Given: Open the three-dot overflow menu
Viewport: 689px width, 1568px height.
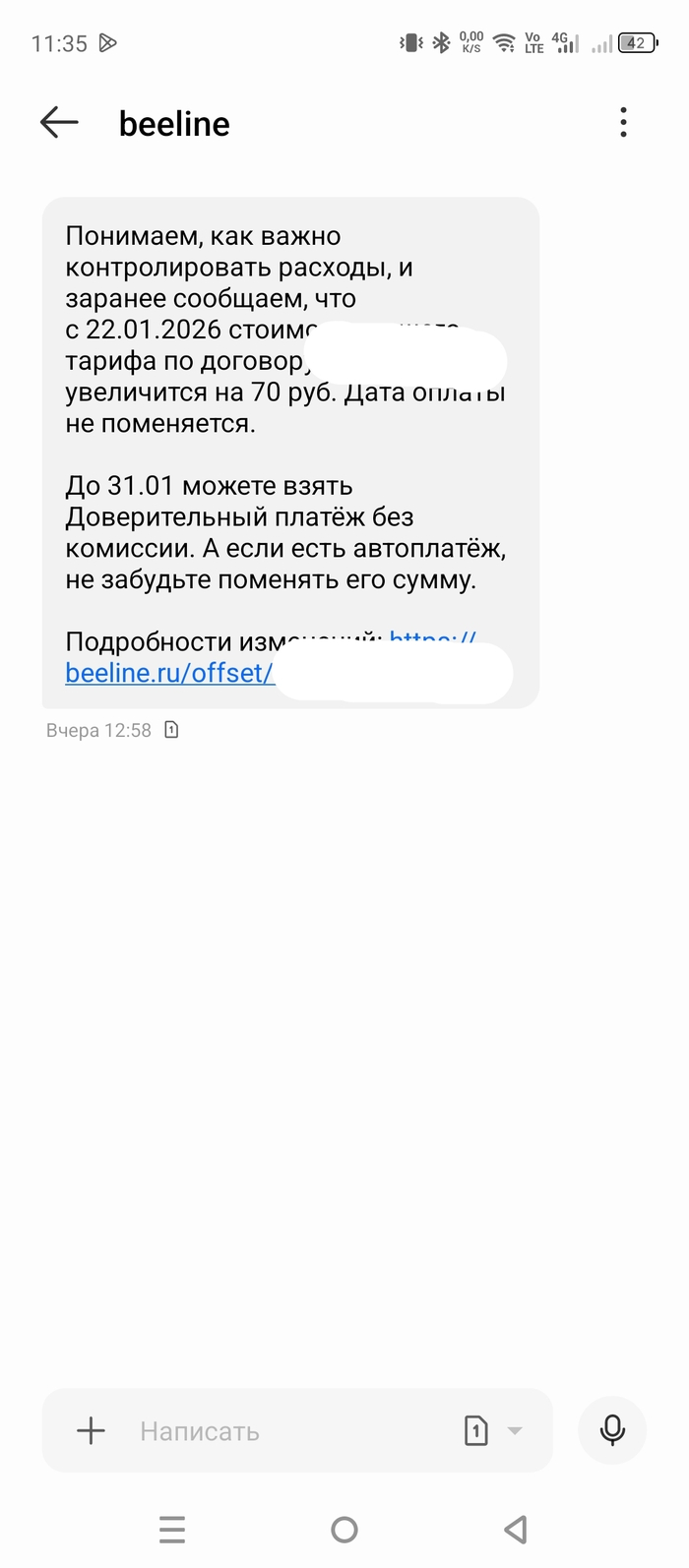Looking at the screenshot, I should click(x=623, y=122).
